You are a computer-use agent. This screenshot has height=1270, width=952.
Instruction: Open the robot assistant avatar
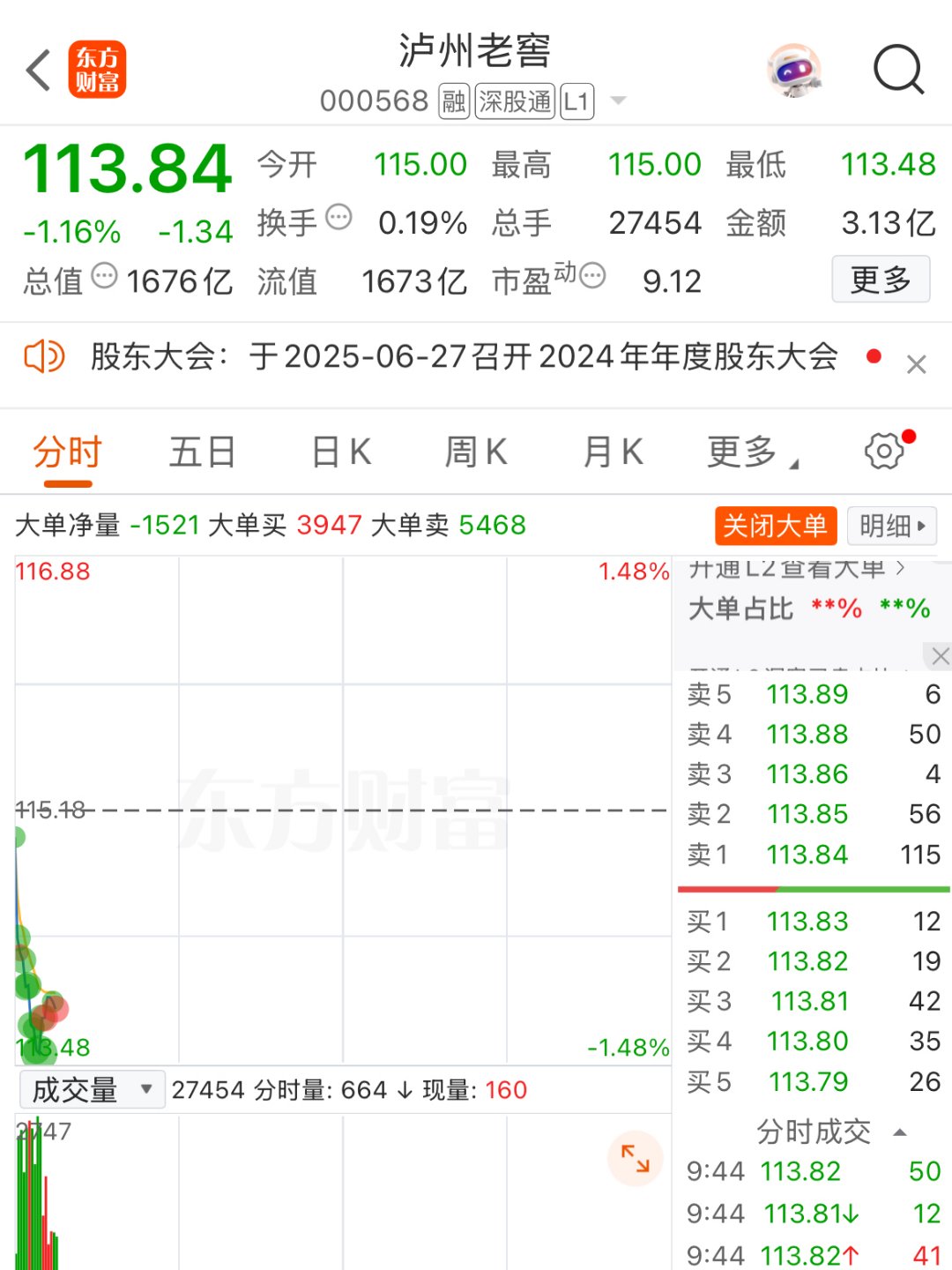point(794,70)
